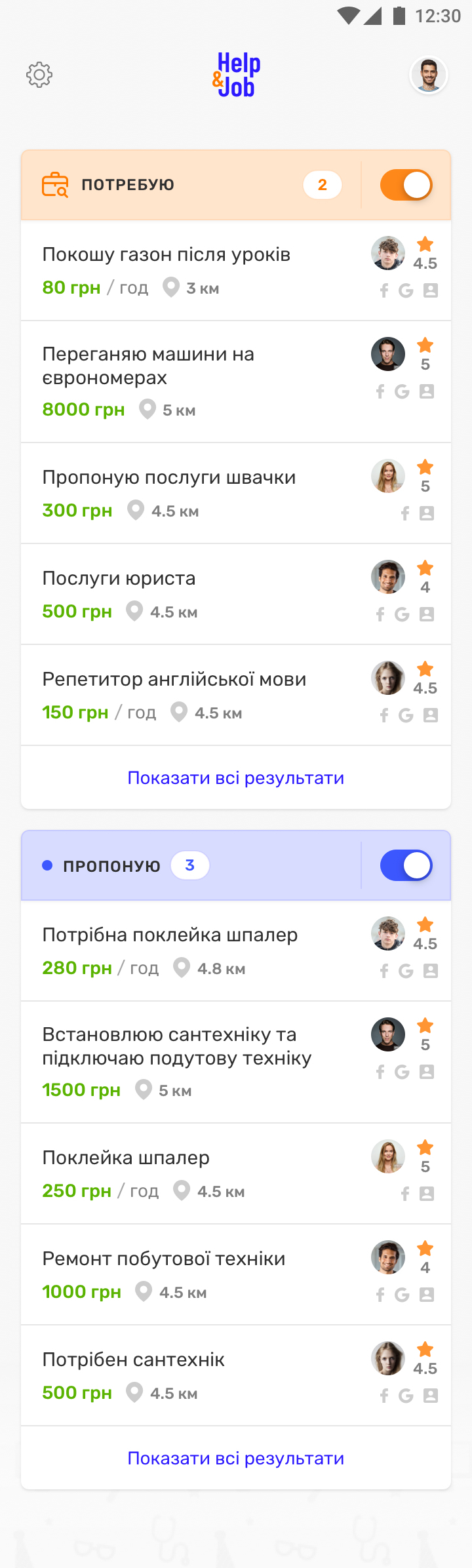Image resolution: width=472 pixels, height=1568 pixels.
Task: Open the profile avatar
Action: pos(429,75)
